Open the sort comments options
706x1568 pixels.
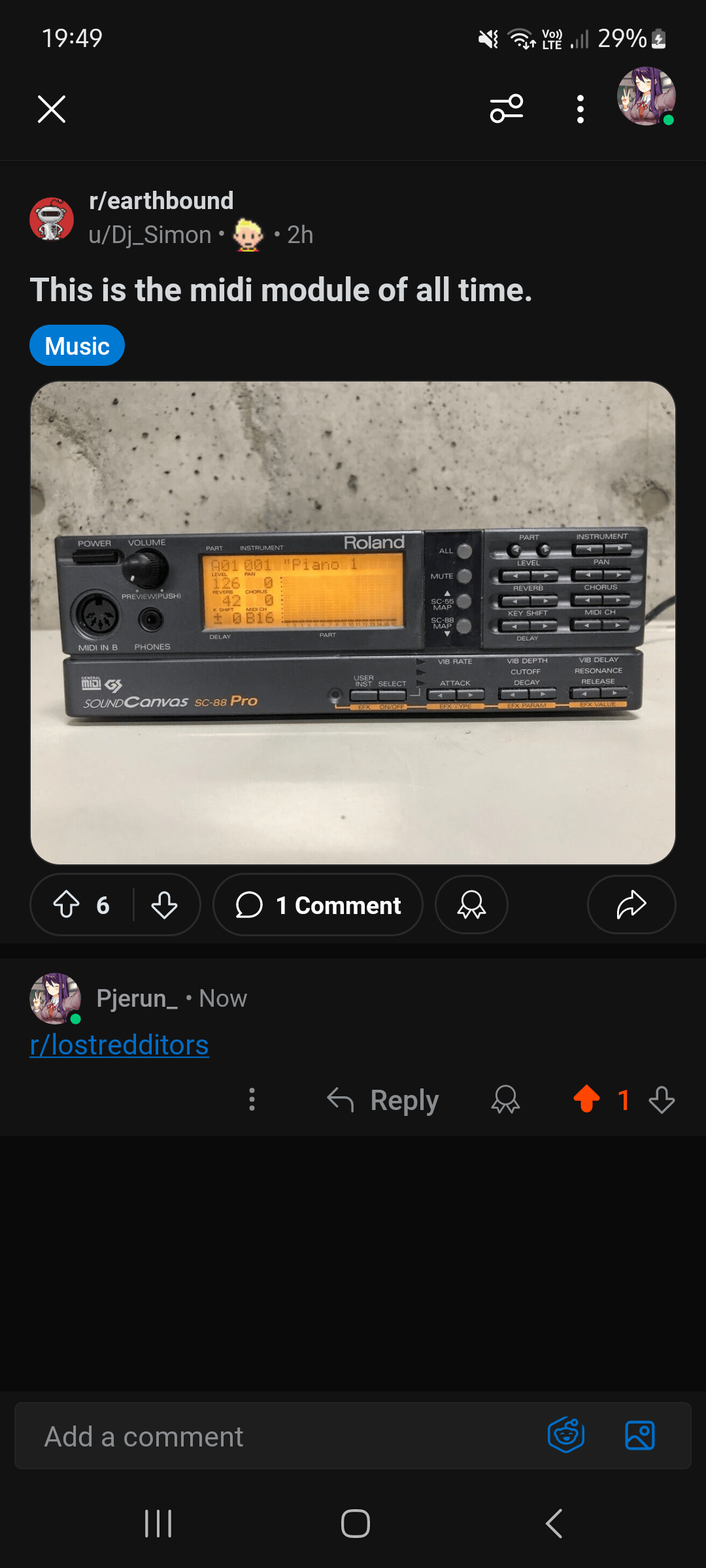click(506, 108)
